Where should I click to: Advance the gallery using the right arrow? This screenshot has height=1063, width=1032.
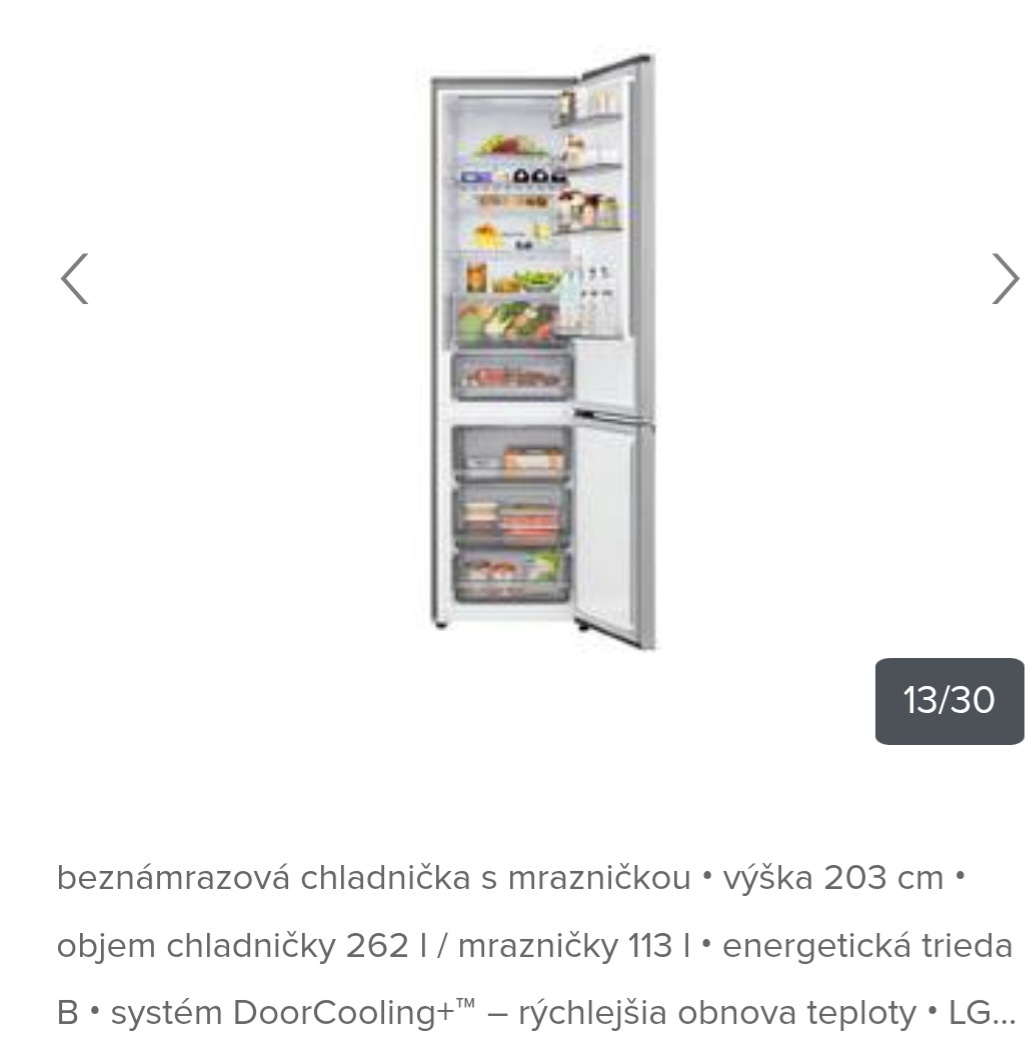pyautogui.click(x=1005, y=277)
